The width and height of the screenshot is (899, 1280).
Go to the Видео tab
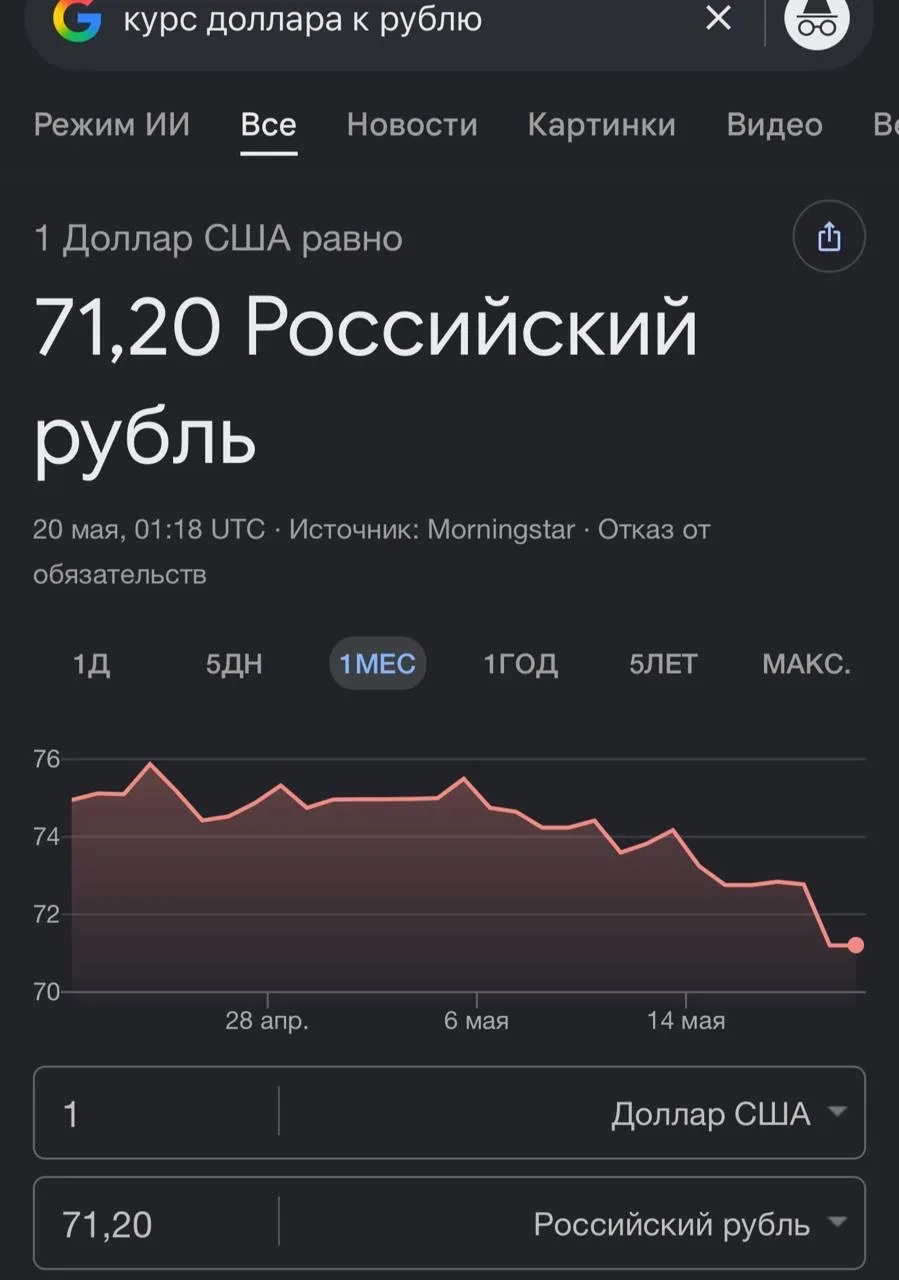coord(775,125)
